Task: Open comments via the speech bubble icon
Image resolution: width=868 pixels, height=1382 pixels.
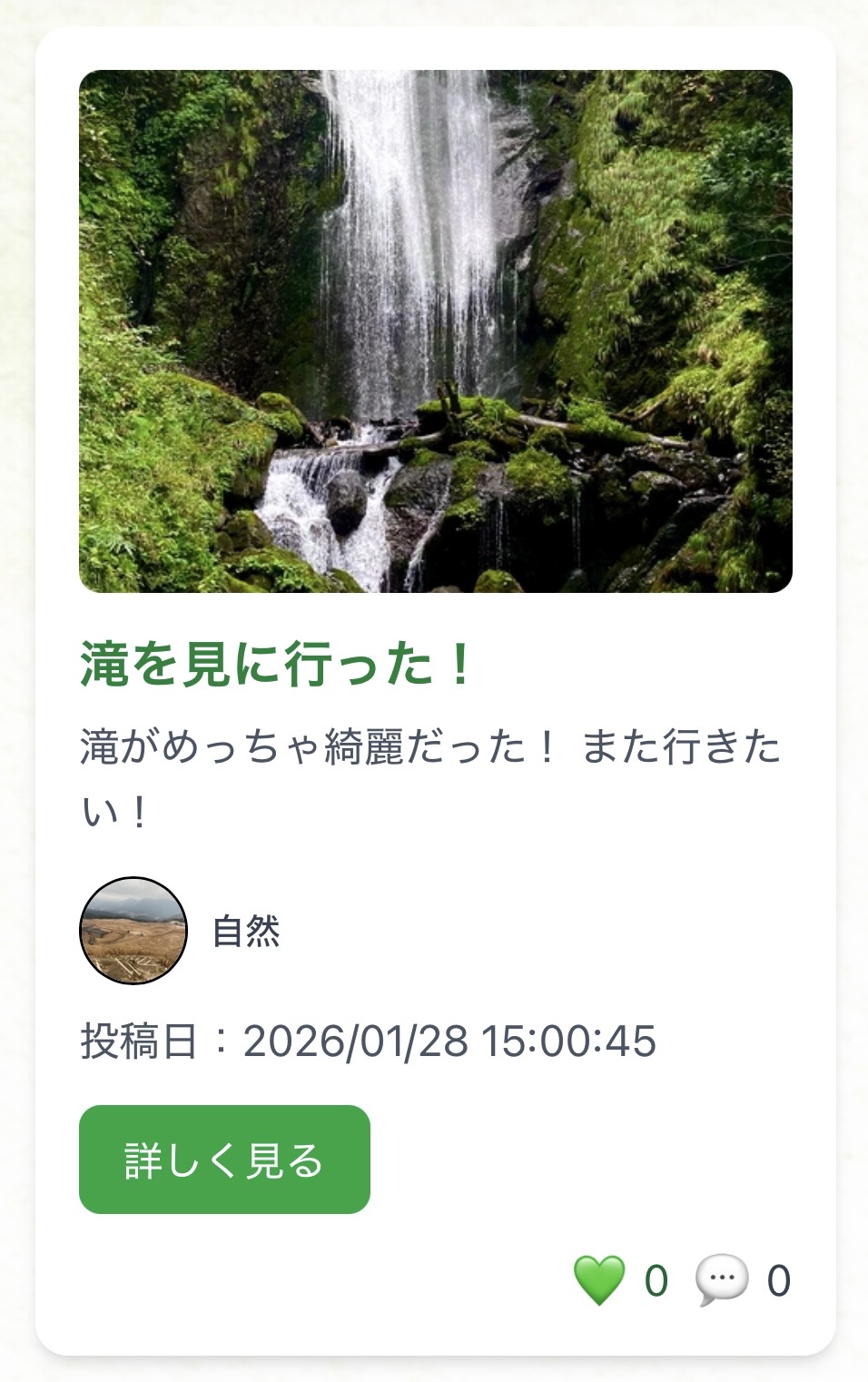Action: click(x=722, y=1280)
